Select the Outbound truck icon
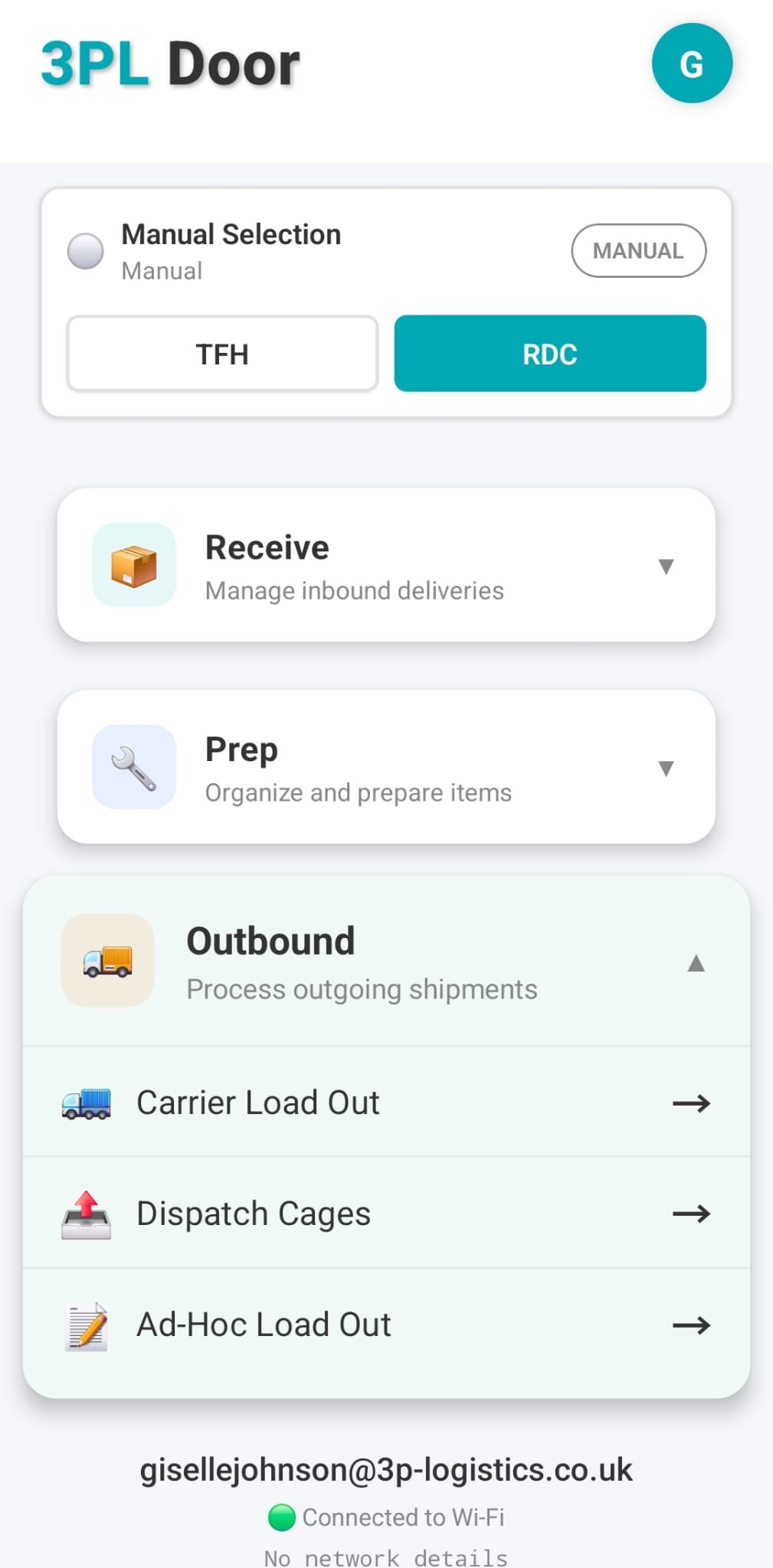Viewport: 773px width, 1568px height. pyautogui.click(x=107, y=962)
